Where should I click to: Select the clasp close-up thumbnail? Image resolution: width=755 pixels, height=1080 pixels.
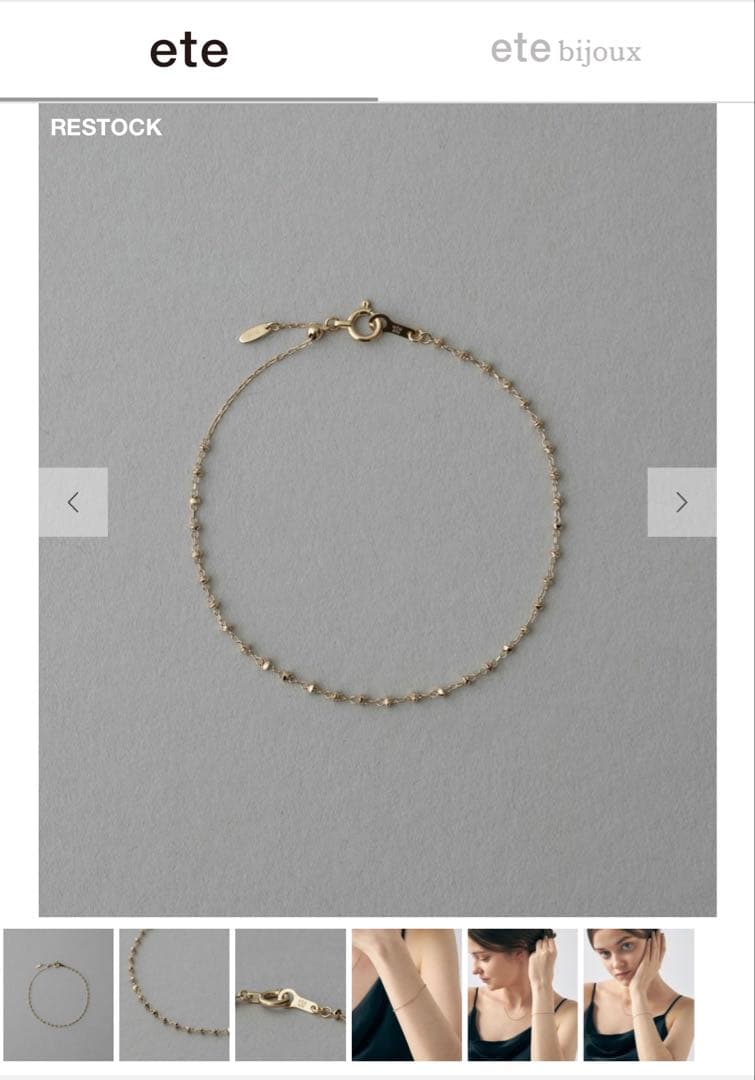coord(290,995)
